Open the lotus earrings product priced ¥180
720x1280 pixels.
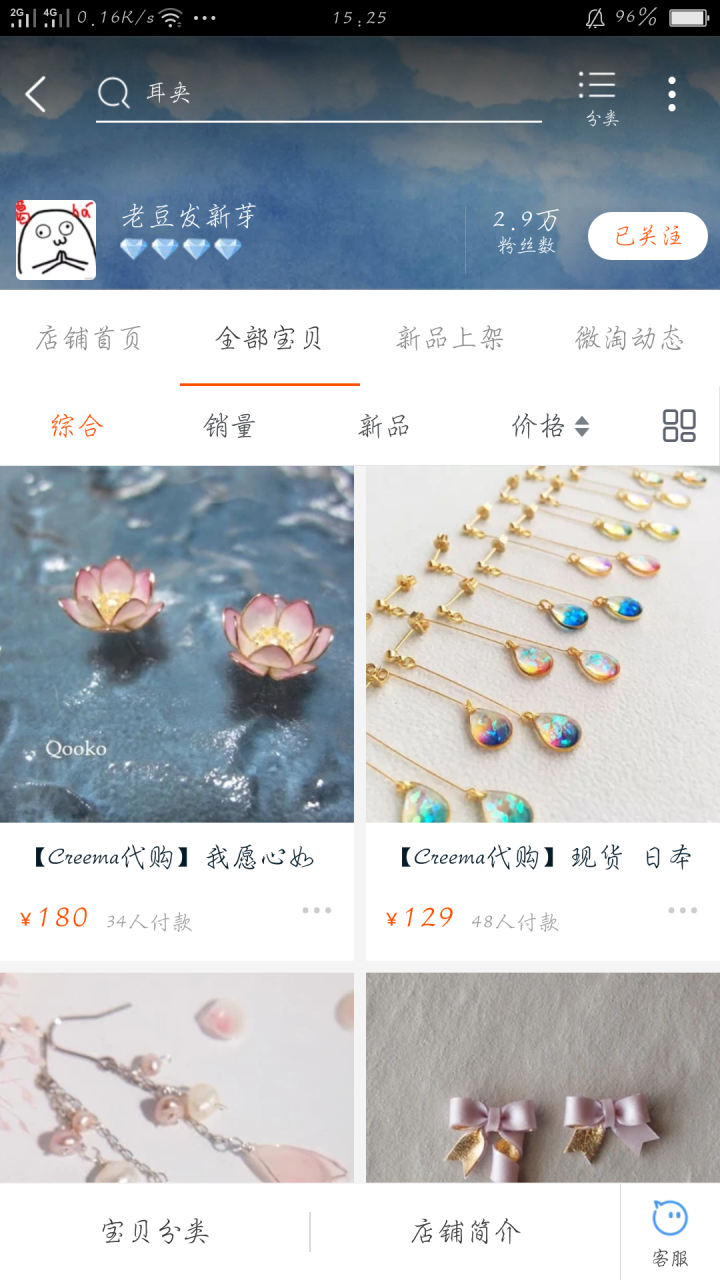coord(177,644)
